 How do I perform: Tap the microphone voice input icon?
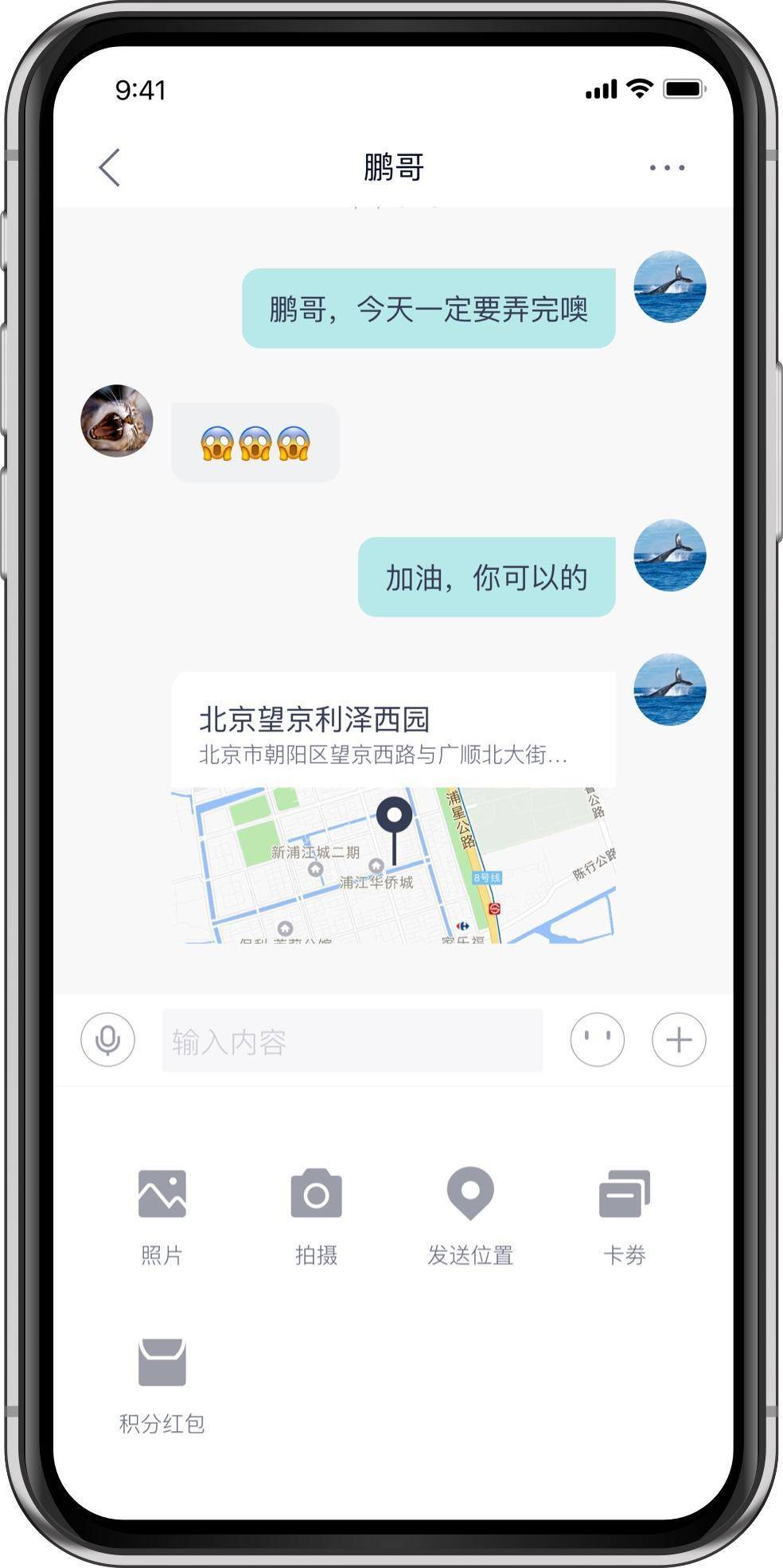tap(107, 1039)
